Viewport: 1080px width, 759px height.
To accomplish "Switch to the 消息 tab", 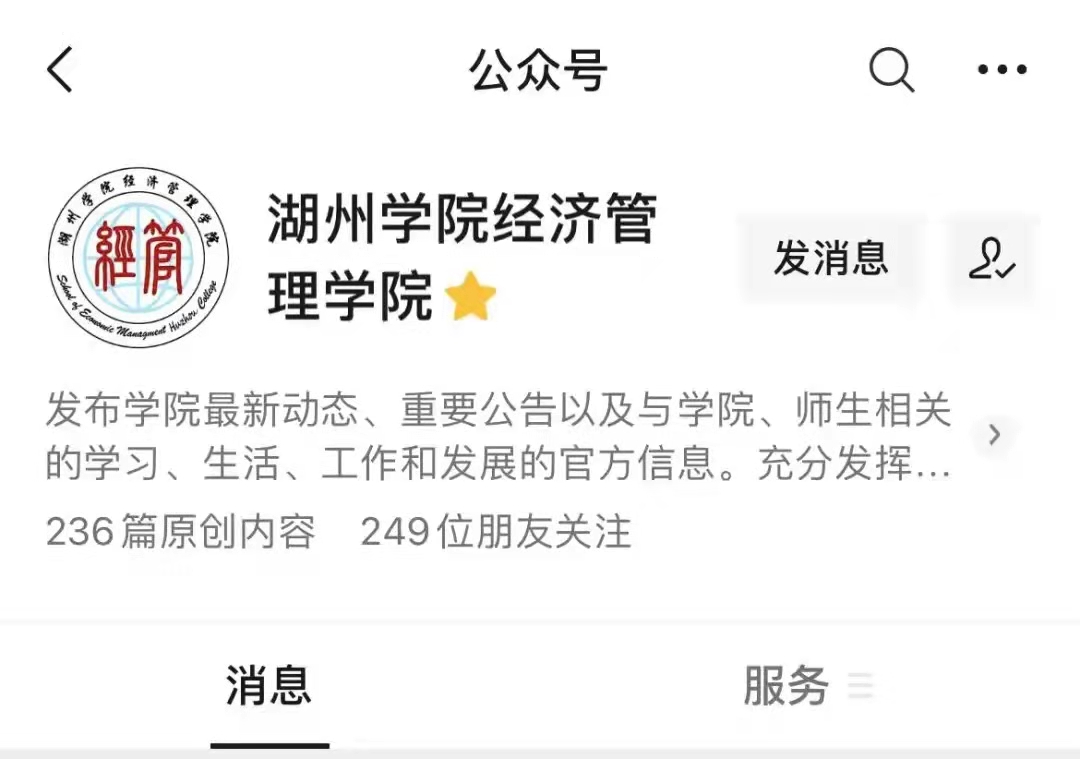I will [x=269, y=687].
